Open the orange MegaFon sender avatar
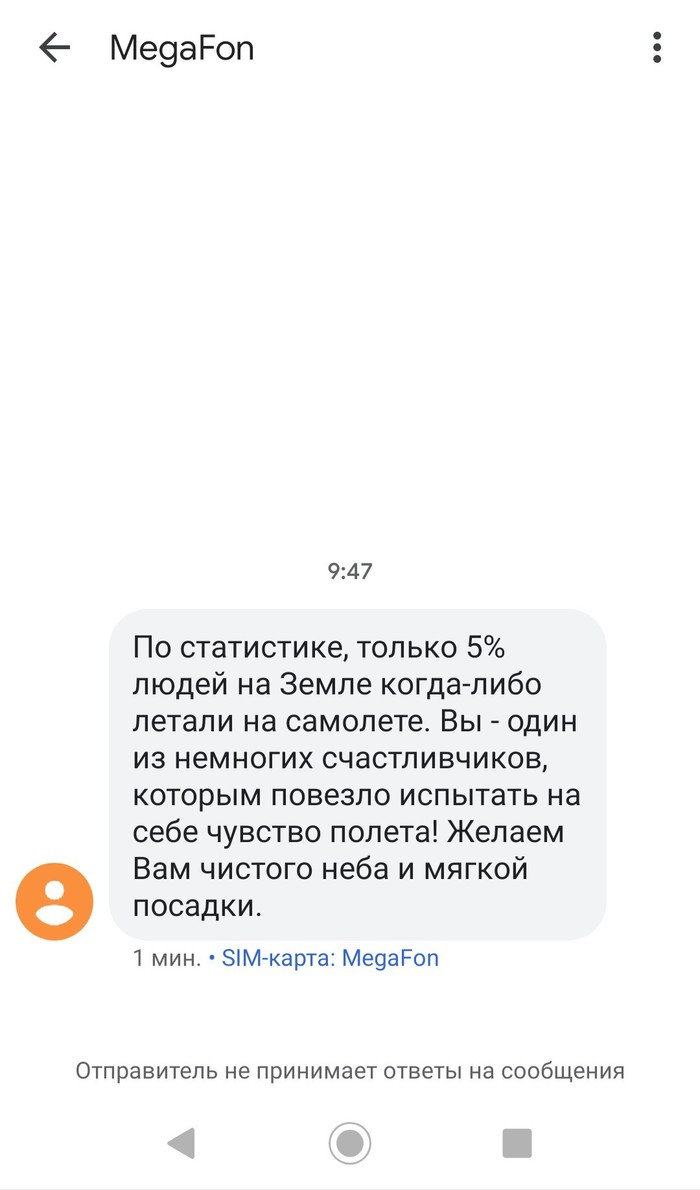Viewport: 700px width, 1190px height. click(54, 901)
